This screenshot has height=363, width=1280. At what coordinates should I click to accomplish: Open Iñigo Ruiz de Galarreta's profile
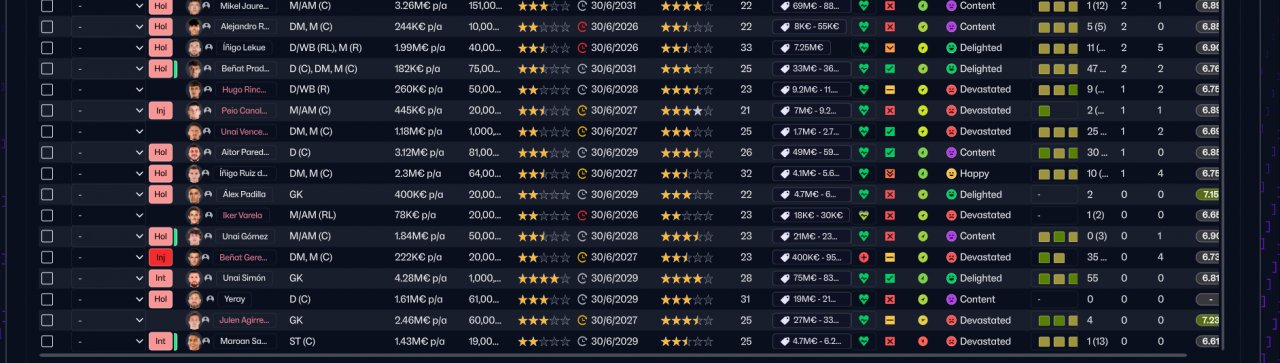tap(243, 174)
